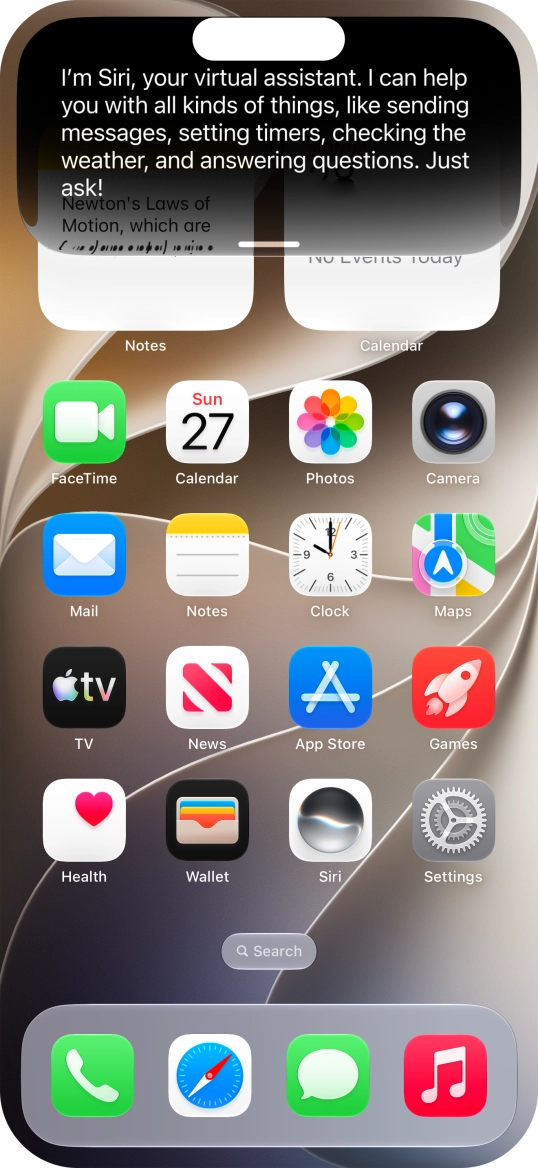The image size is (538, 1168).
Task: Tap the Search pill above the dock
Action: click(x=269, y=951)
